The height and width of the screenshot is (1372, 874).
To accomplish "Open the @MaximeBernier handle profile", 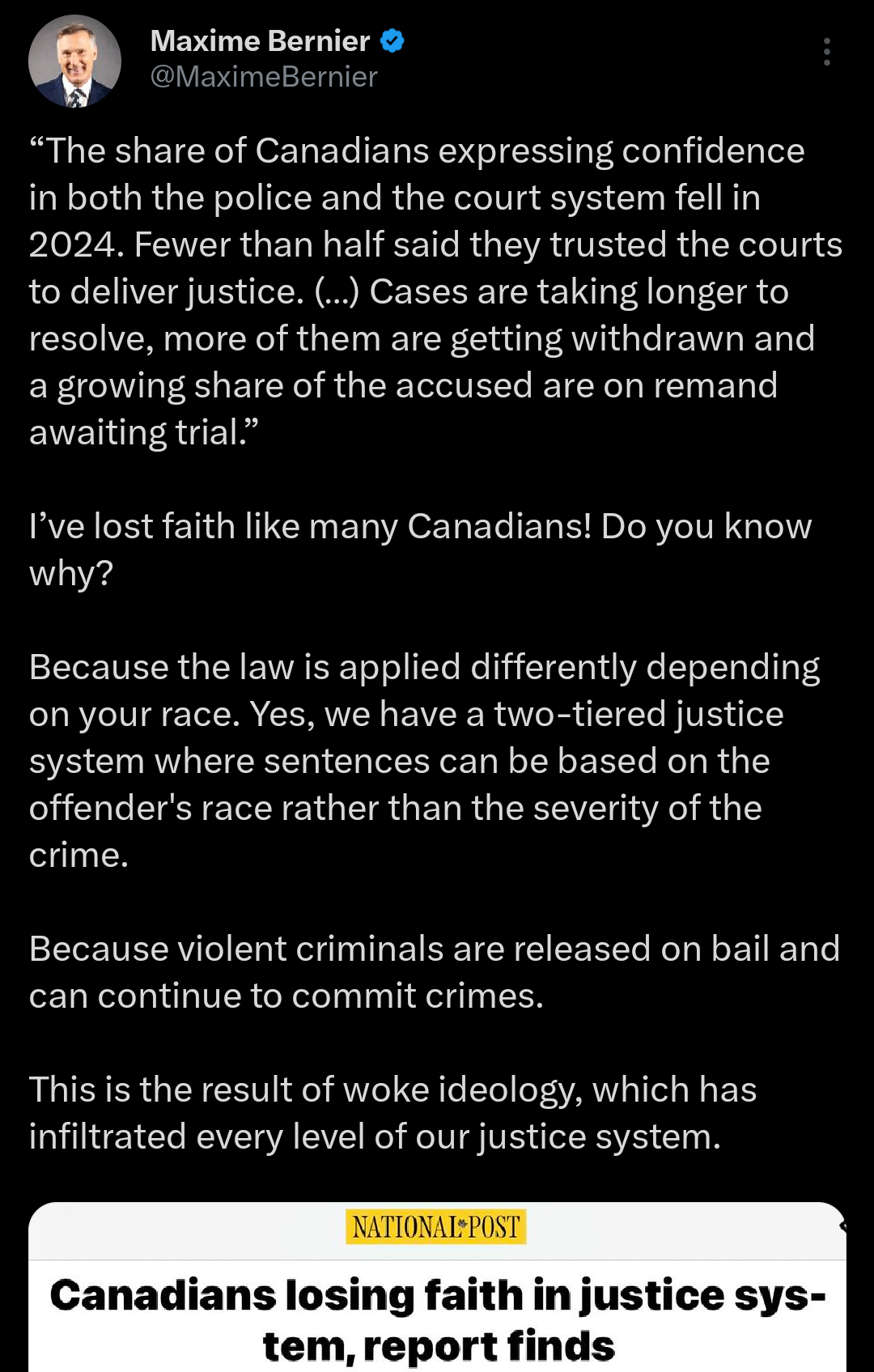I will pos(264,77).
